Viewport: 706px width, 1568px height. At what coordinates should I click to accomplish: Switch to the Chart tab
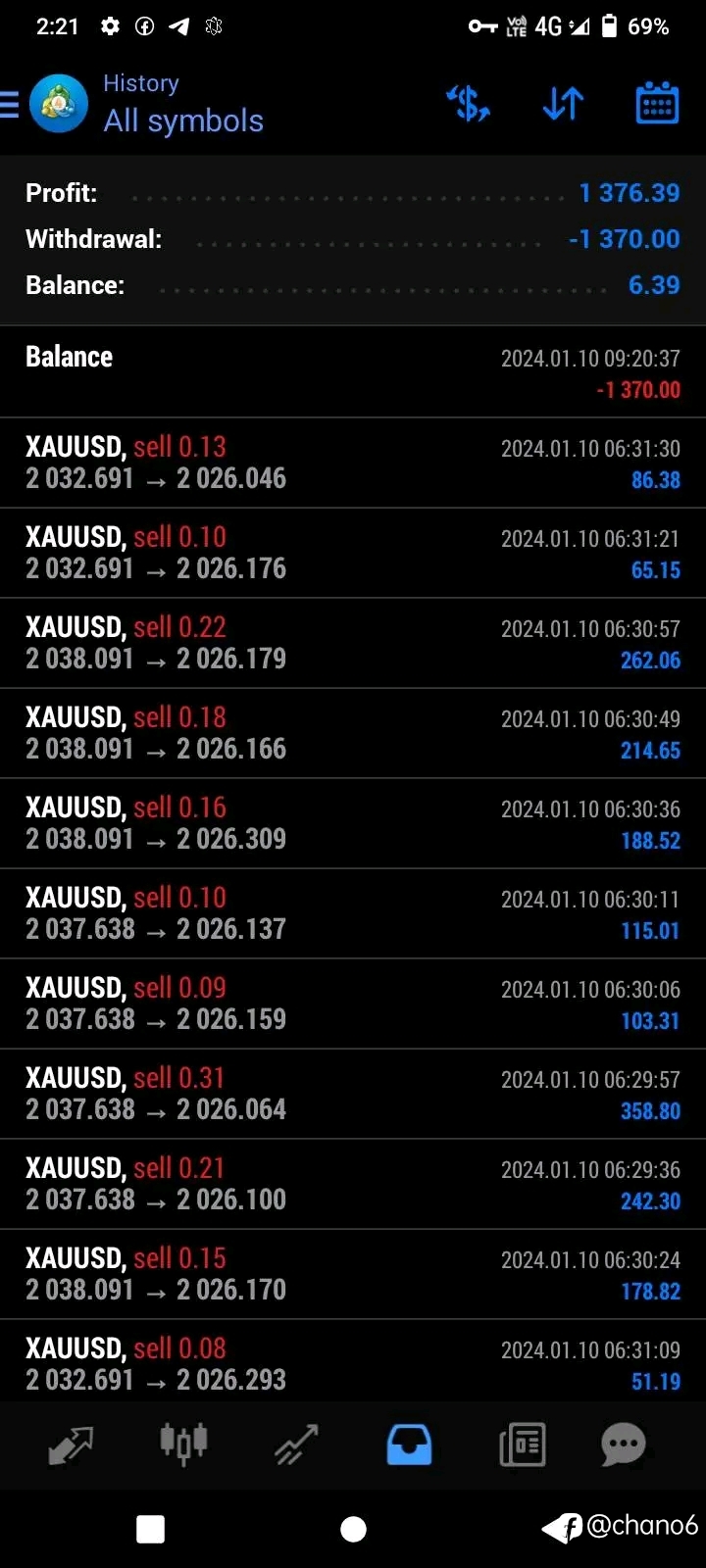[x=183, y=1445]
